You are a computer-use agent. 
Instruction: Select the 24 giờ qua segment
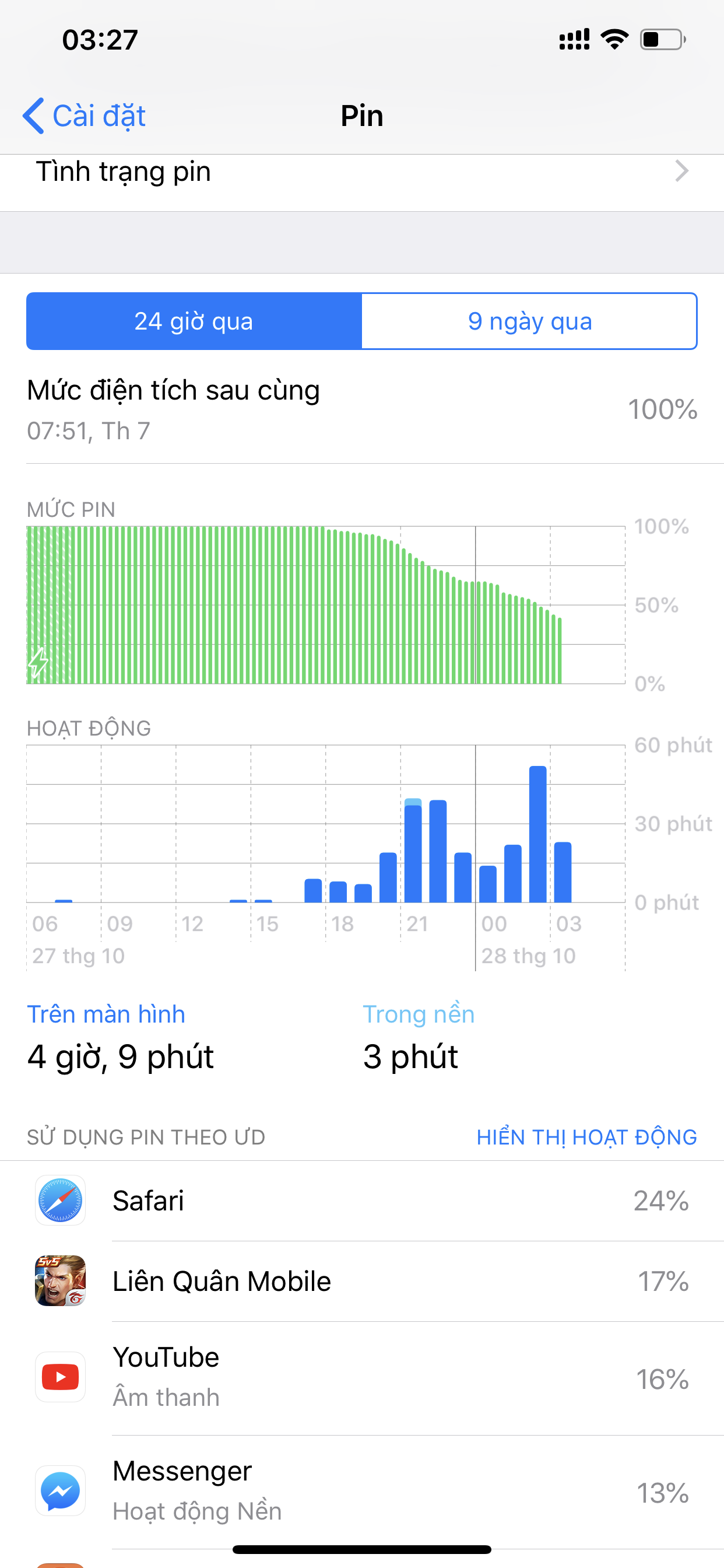pyautogui.click(x=194, y=321)
